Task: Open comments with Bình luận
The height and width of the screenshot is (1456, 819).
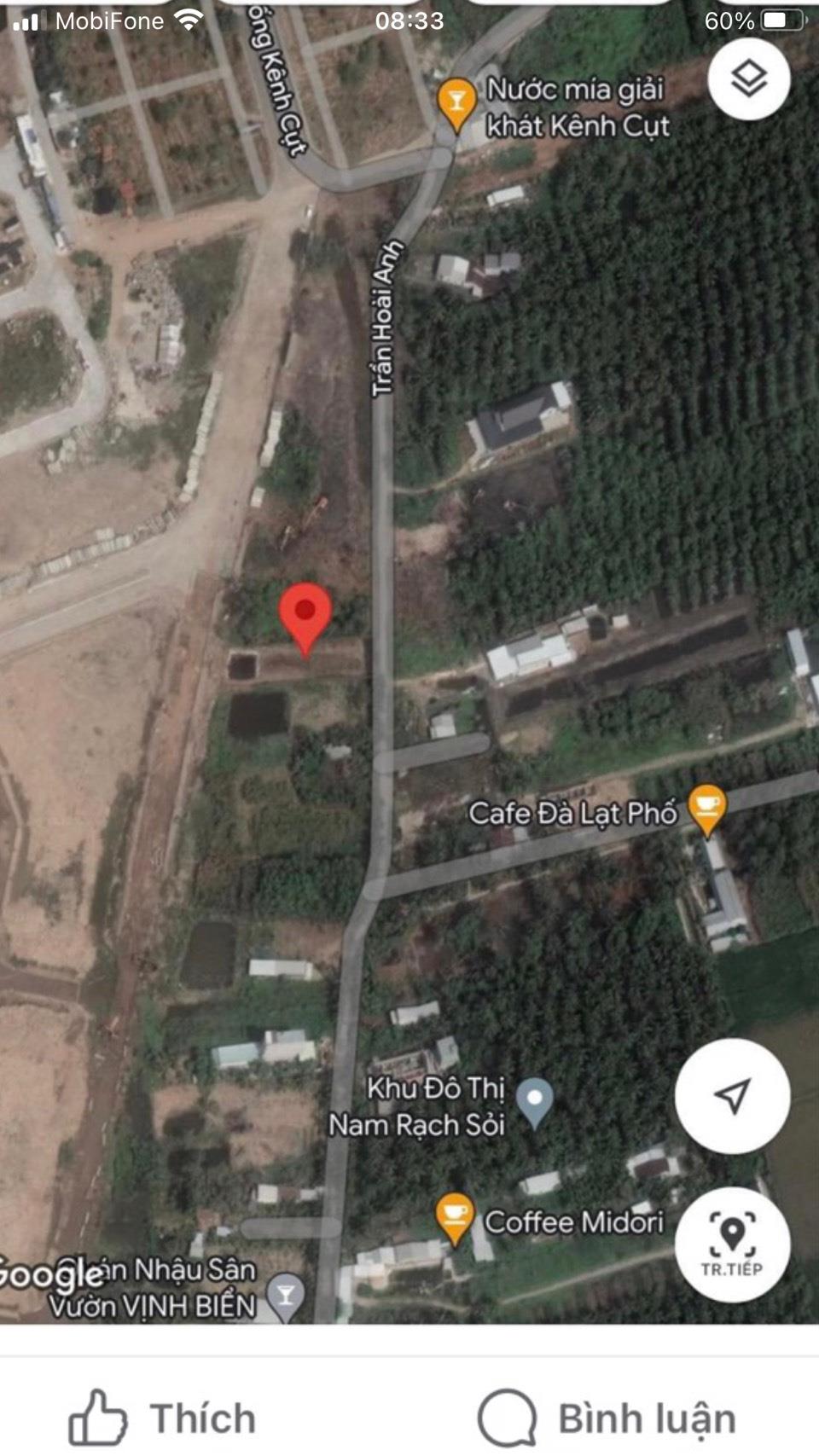Action: coord(607,1418)
